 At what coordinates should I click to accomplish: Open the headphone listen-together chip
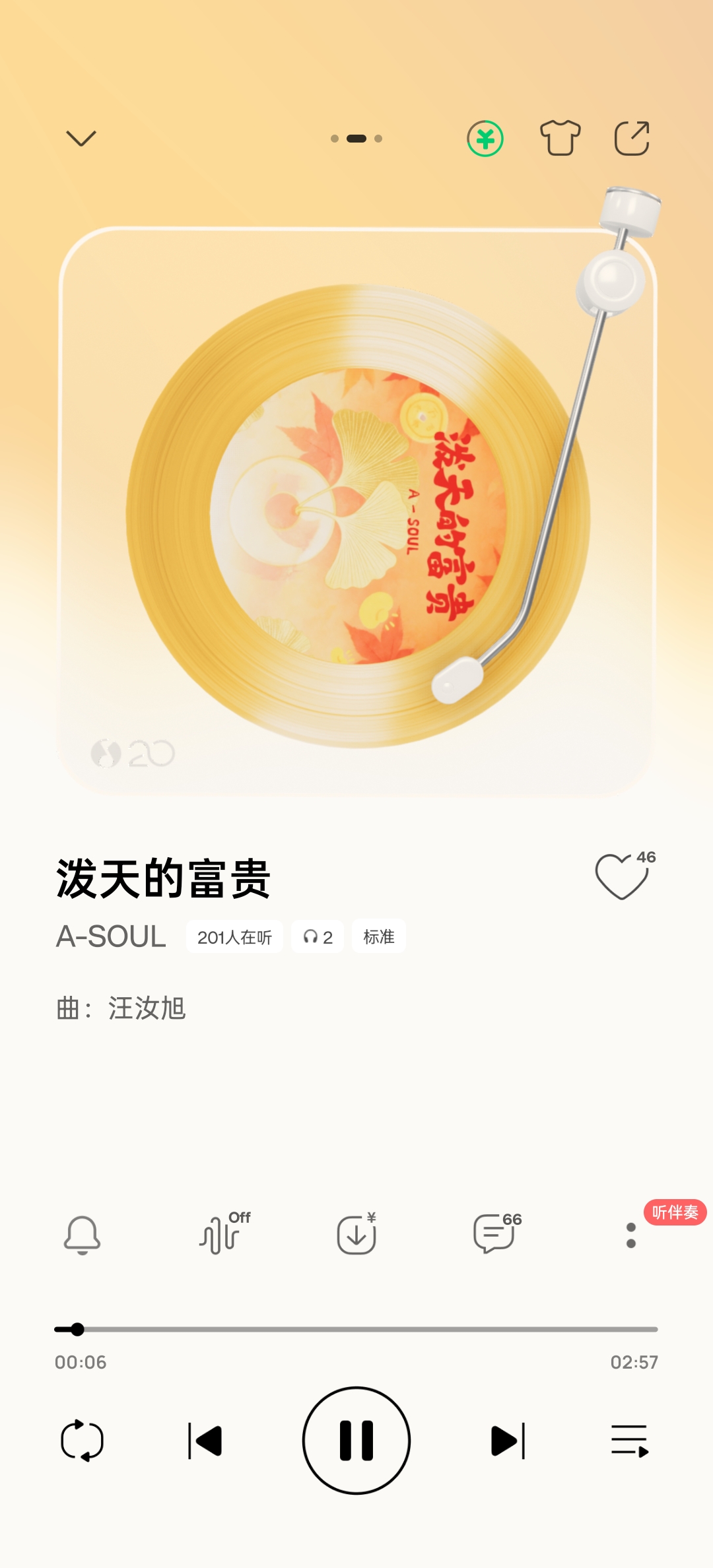point(318,937)
